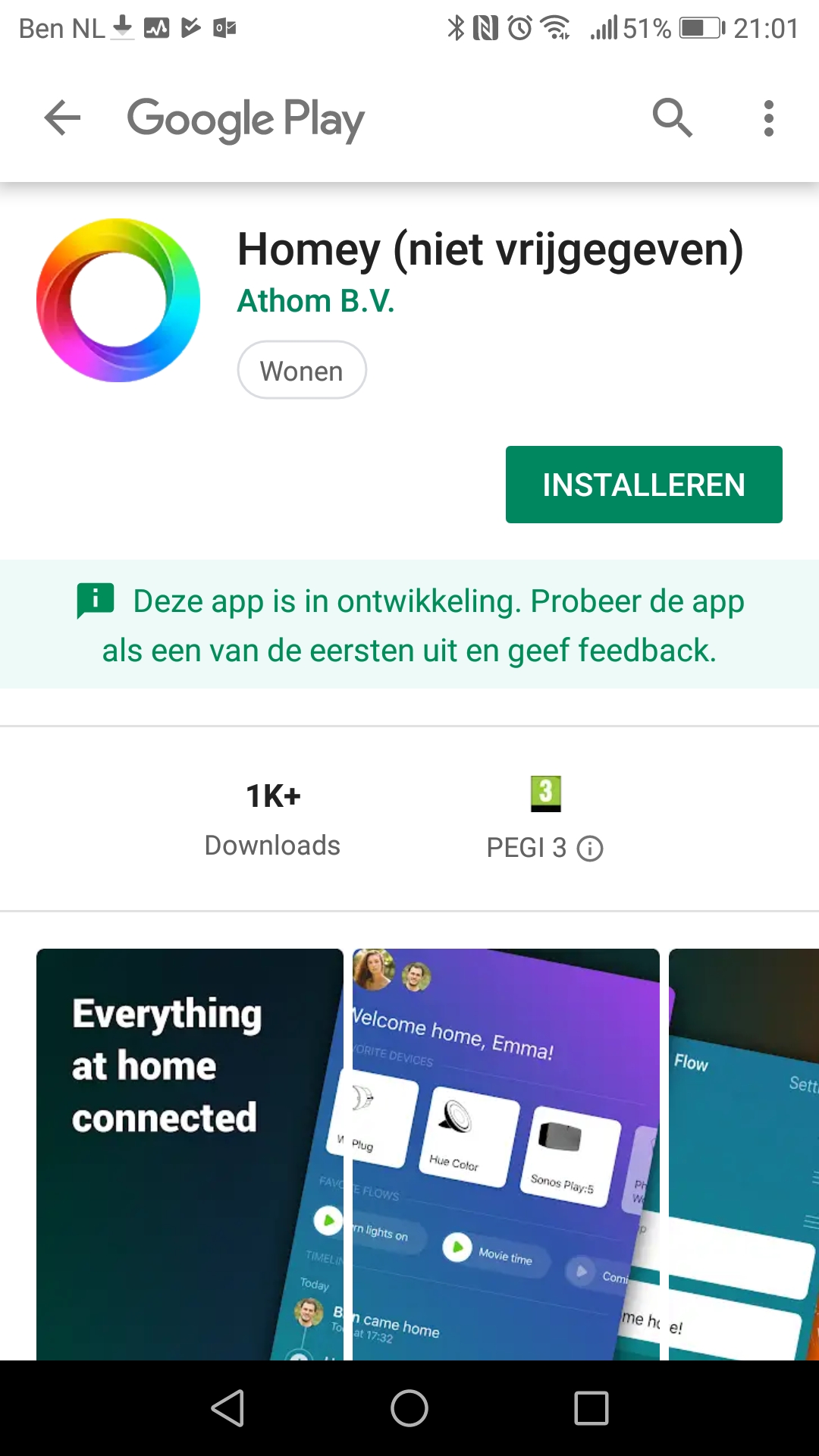Image resolution: width=819 pixels, height=1456 pixels.
Task: Tap the Installeren button
Action: coord(644,485)
